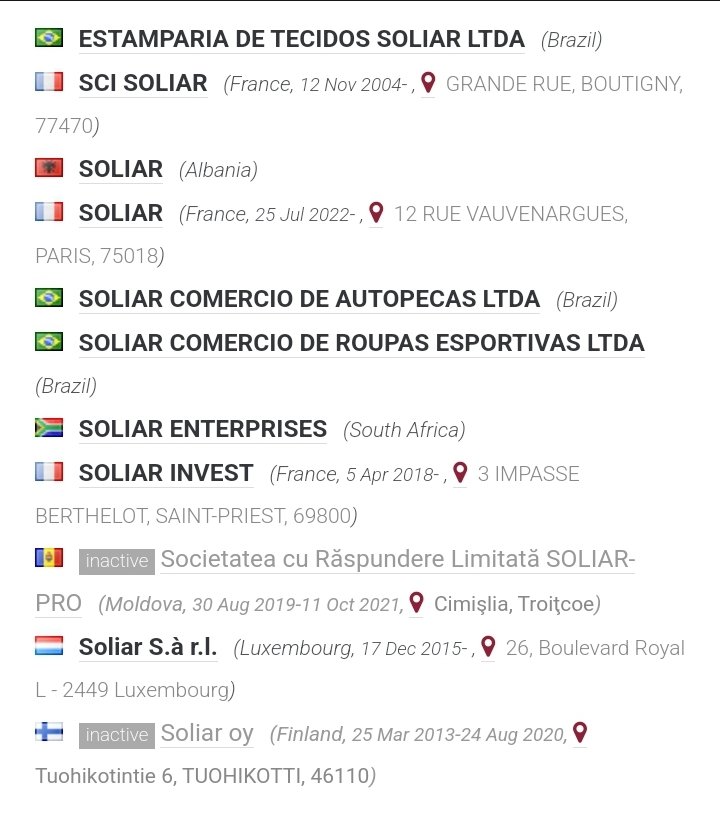Image resolution: width=720 pixels, height=817 pixels.
Task: Tap the map pin for SCI SOLIAR address
Action: (x=428, y=83)
